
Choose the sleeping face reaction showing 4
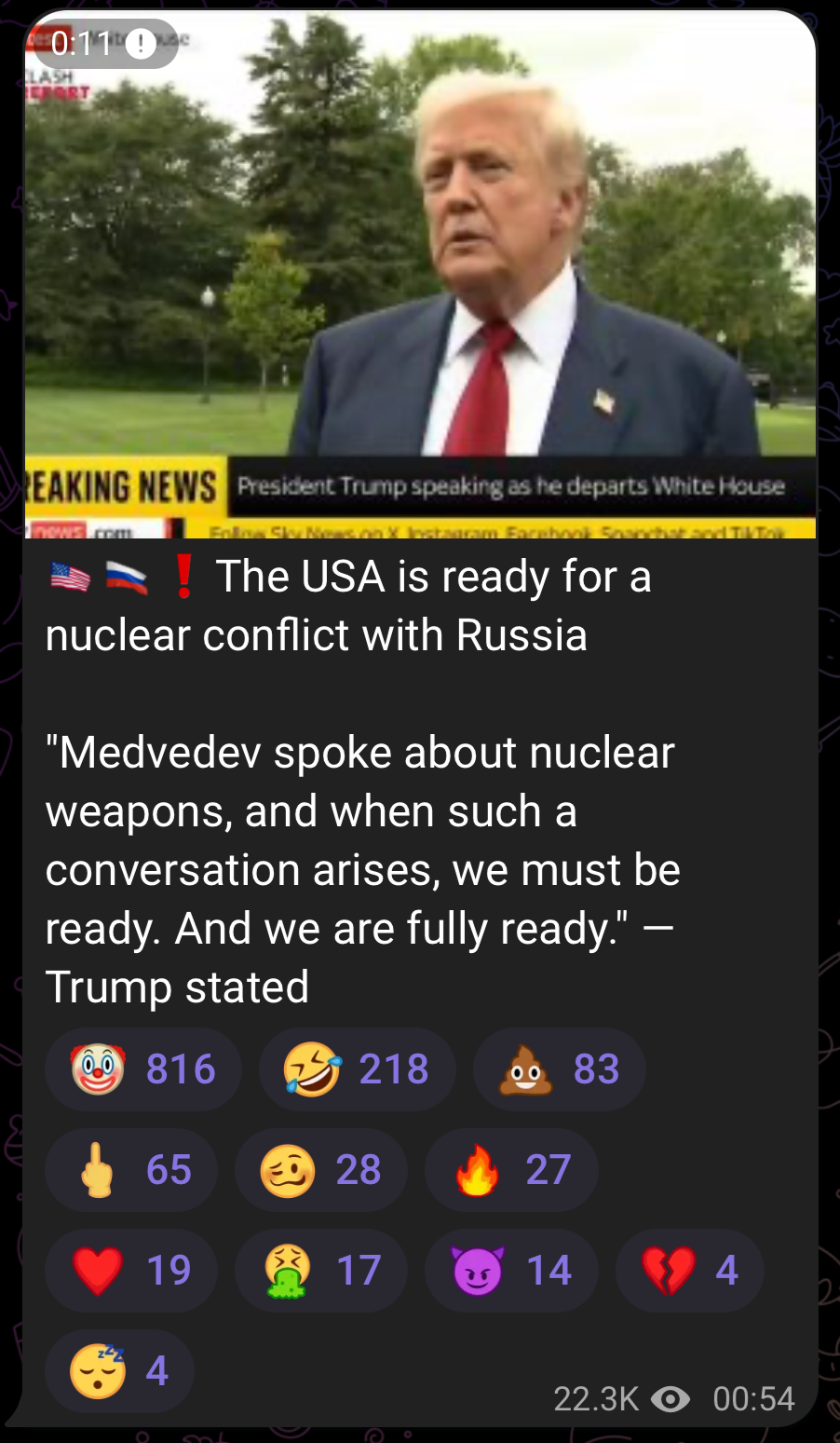click(x=119, y=1370)
